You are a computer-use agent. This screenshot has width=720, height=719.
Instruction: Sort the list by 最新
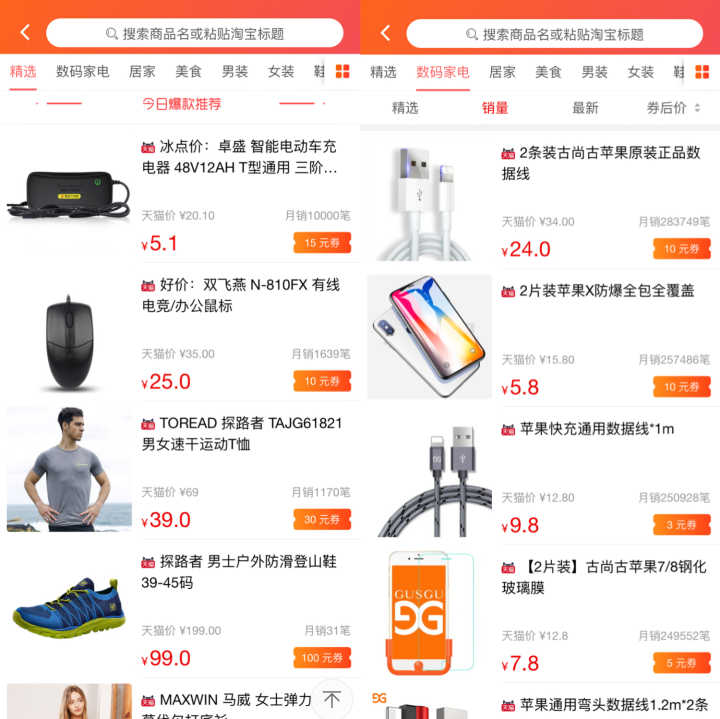(585, 108)
